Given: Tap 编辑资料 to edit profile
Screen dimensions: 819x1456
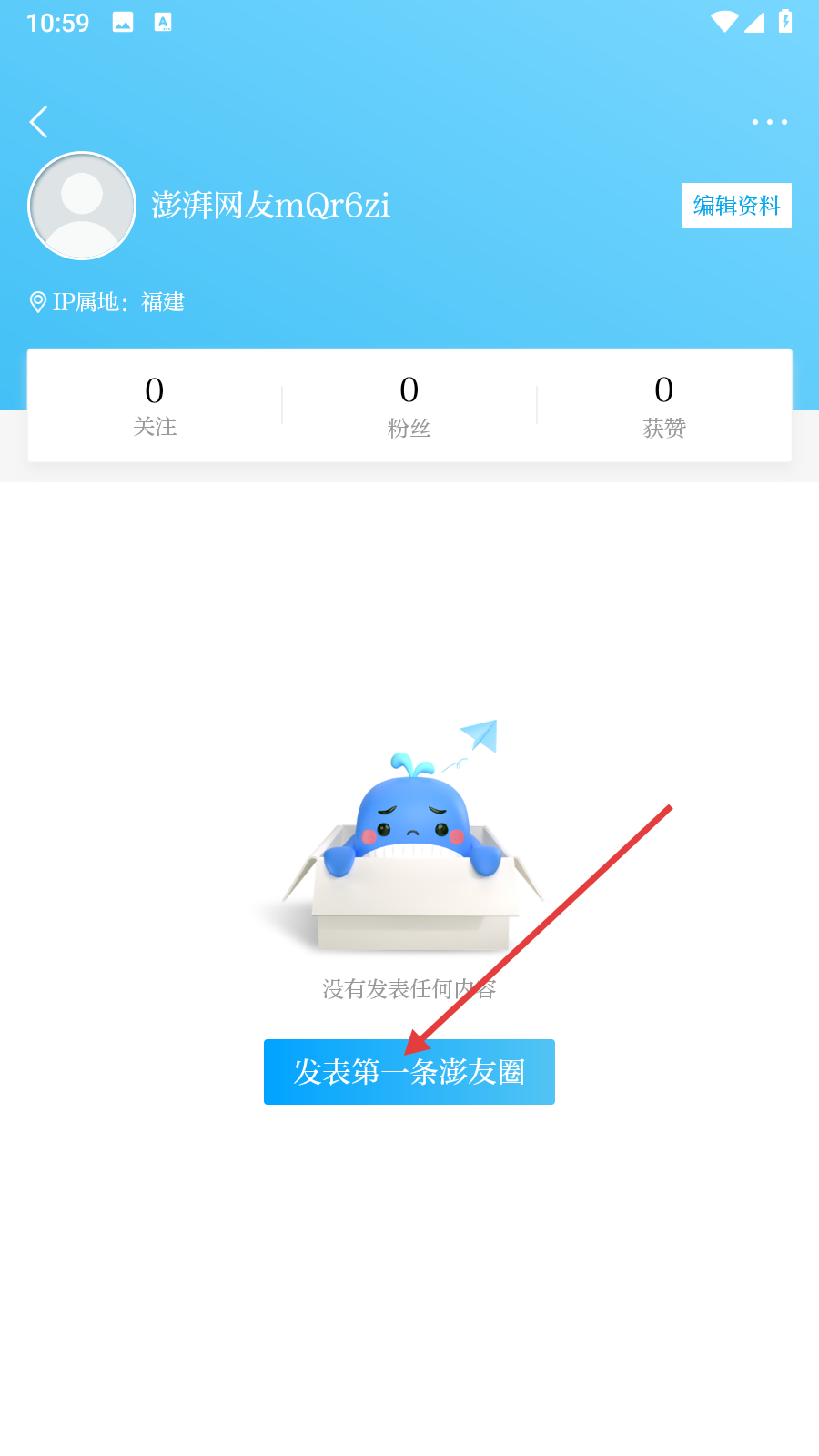Looking at the screenshot, I should 736,206.
